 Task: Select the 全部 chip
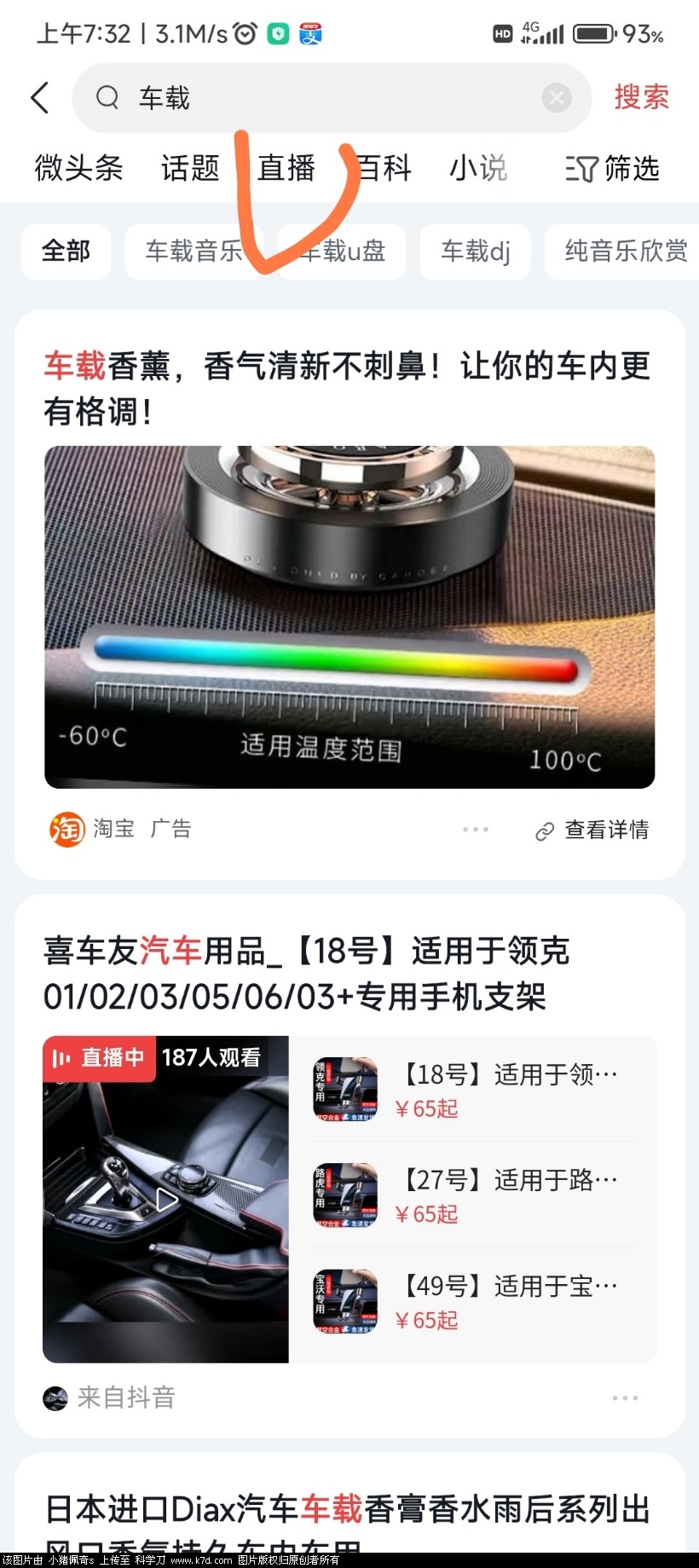[x=66, y=252]
